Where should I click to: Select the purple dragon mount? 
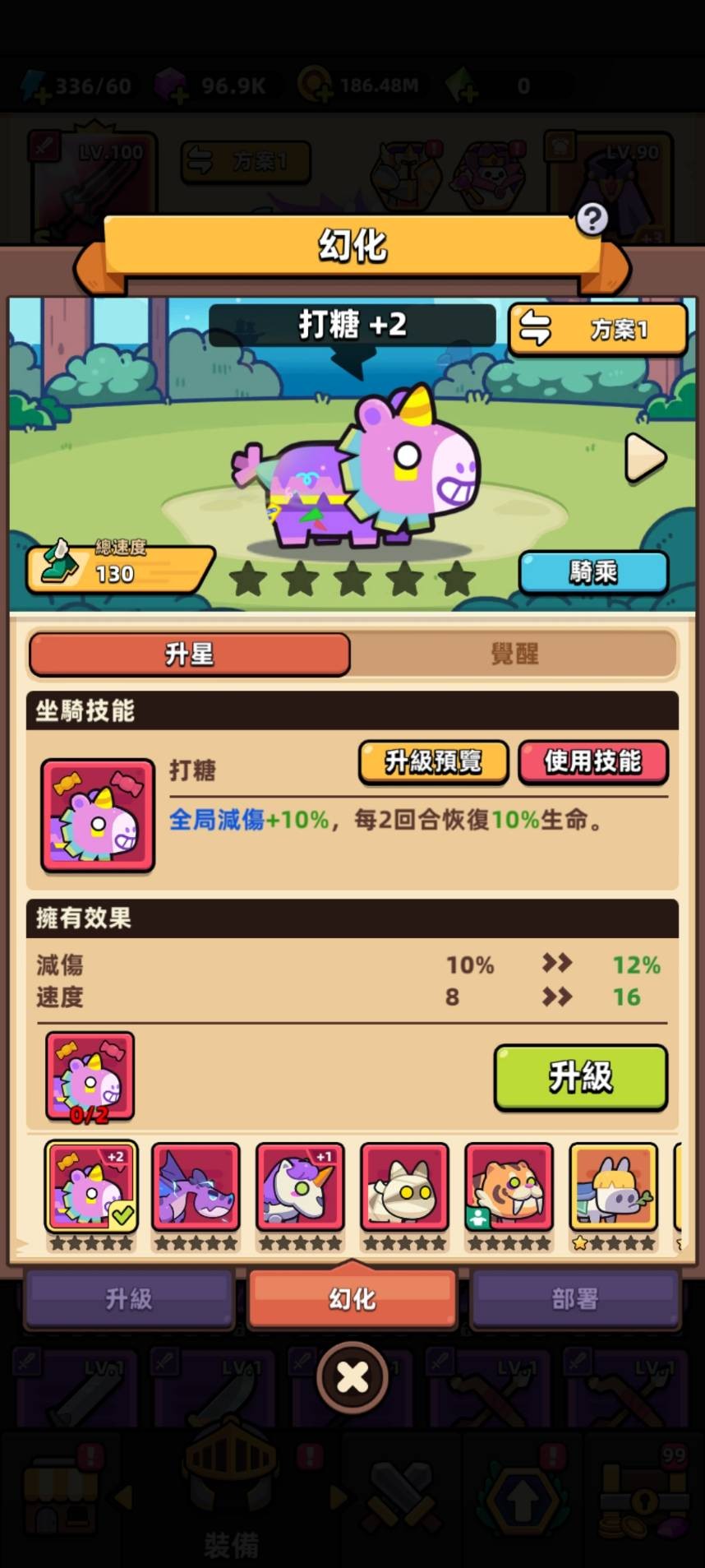click(196, 1187)
